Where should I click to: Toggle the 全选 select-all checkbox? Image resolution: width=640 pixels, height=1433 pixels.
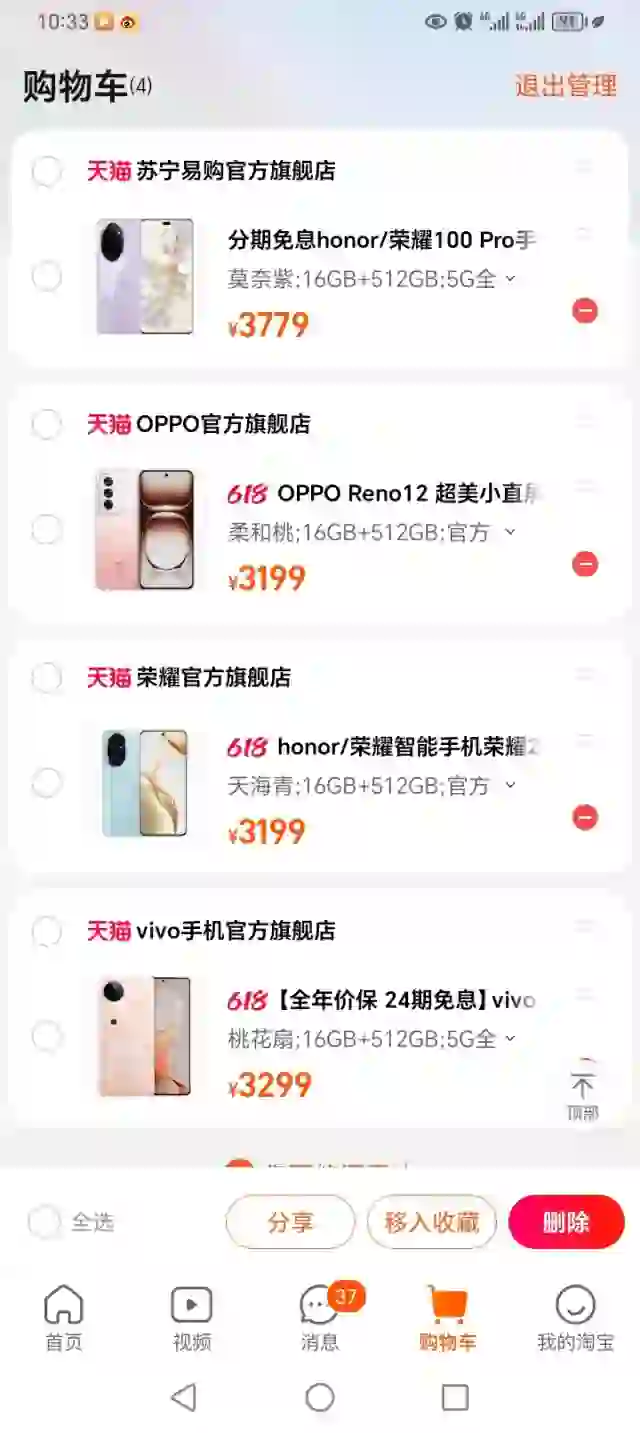point(71,1222)
